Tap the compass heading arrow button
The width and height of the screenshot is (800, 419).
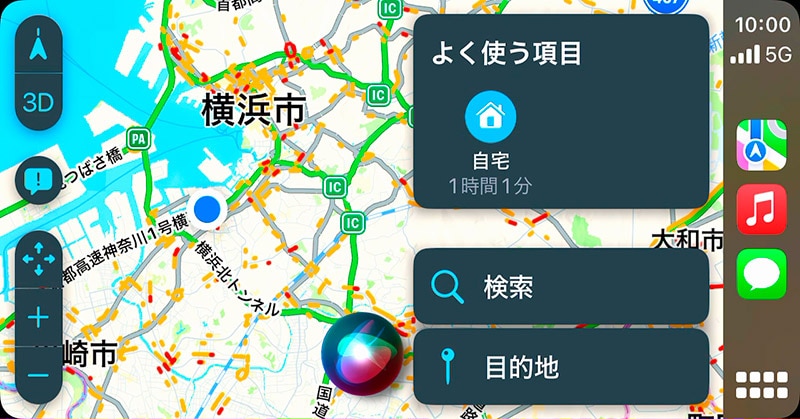pos(39,47)
